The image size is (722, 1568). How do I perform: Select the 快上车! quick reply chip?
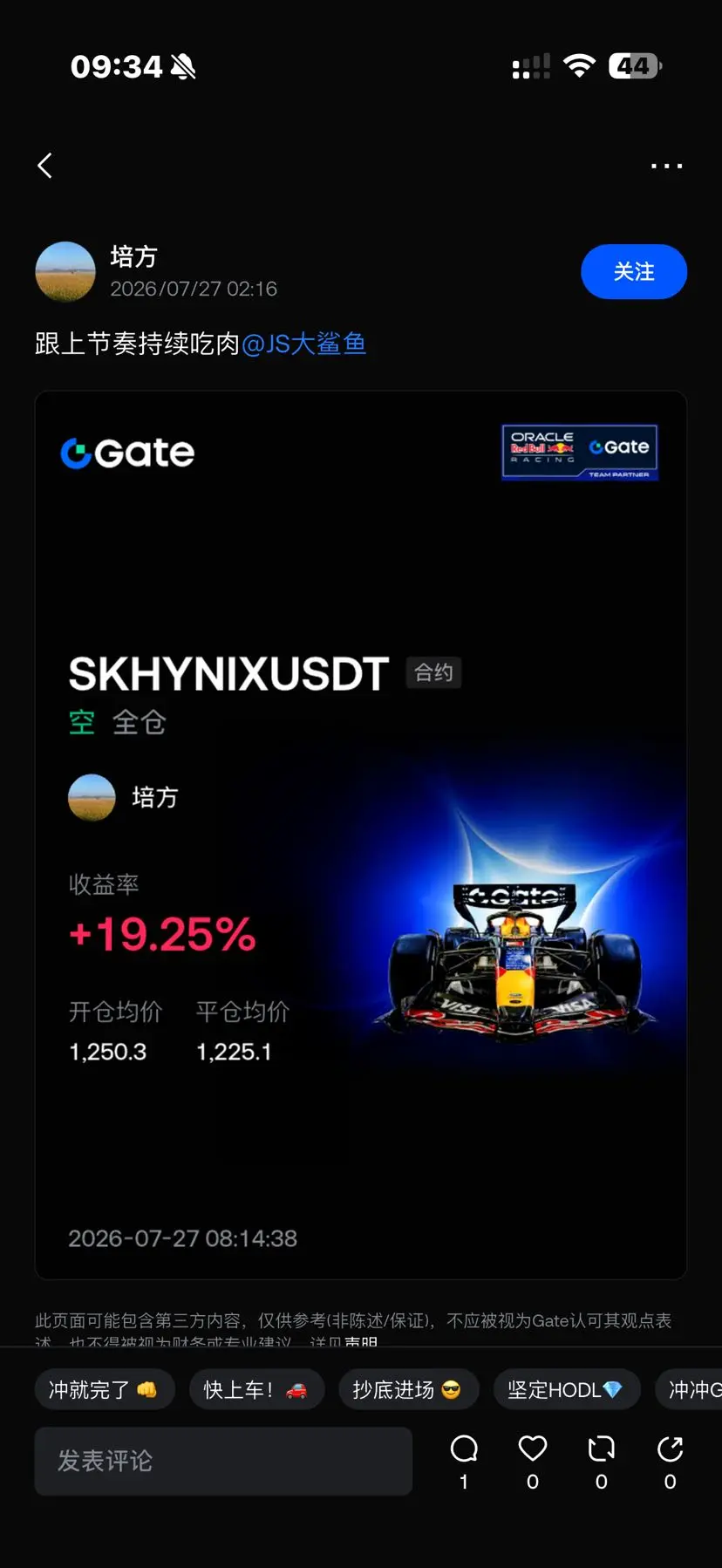[x=256, y=1390]
